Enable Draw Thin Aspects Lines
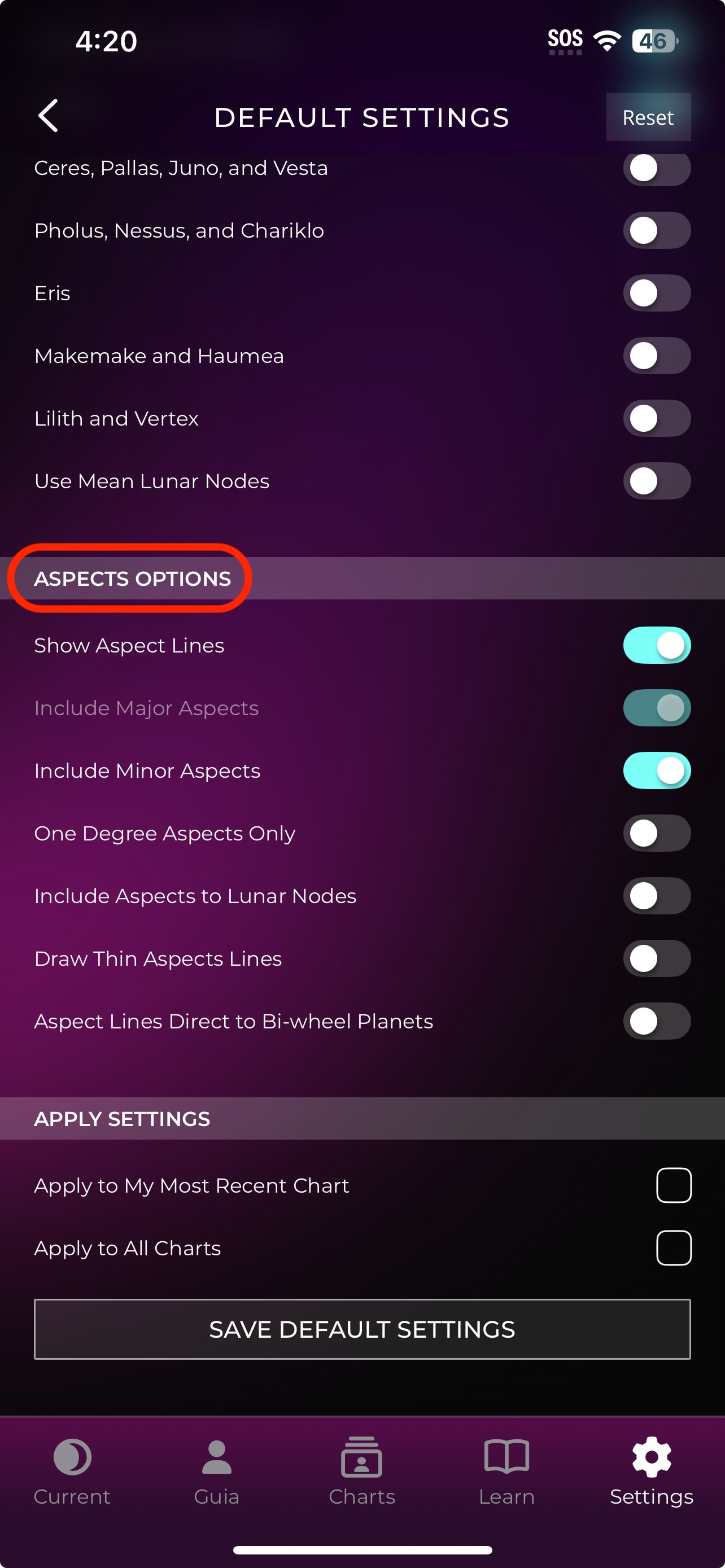Screen dimensions: 725x1568 point(656,959)
